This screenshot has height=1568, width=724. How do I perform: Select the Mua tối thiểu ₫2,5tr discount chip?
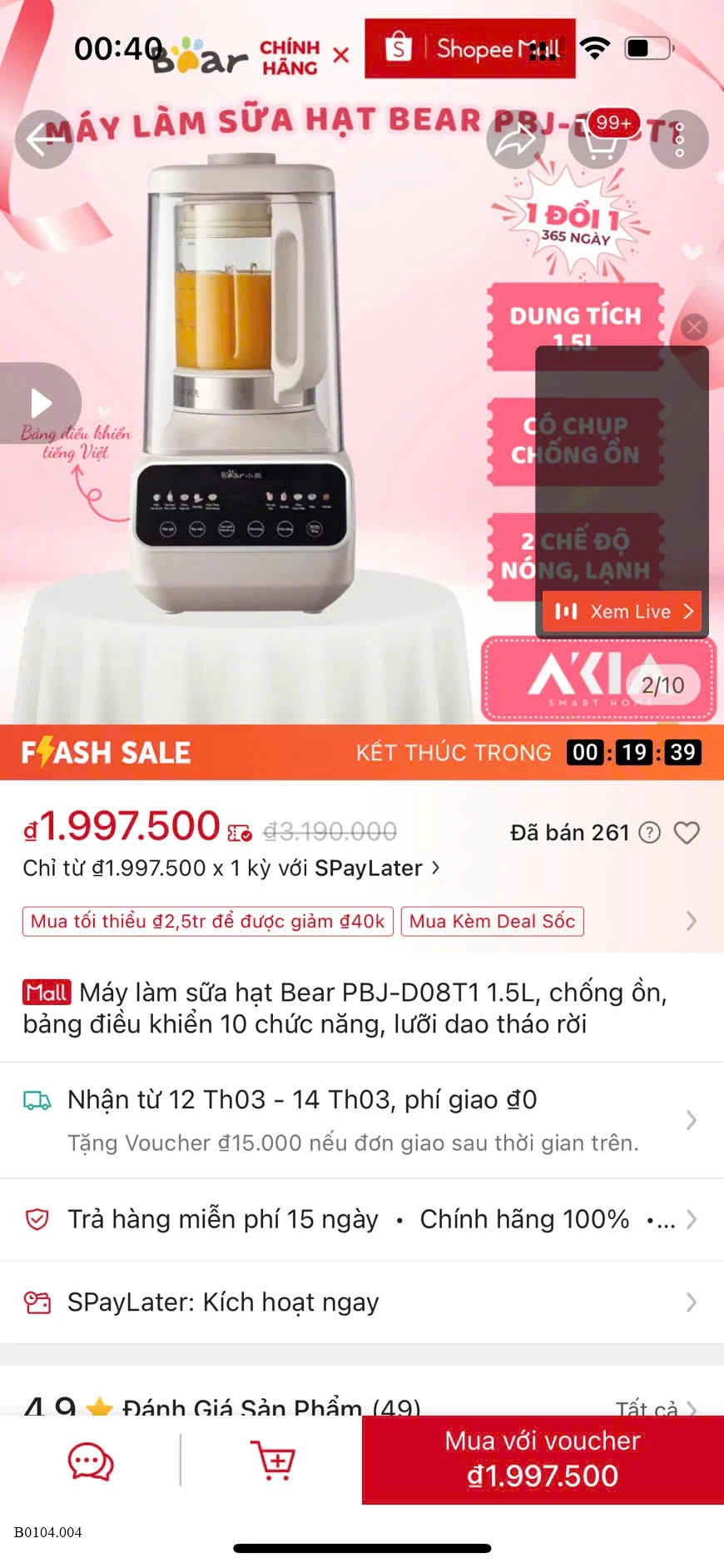207,922
